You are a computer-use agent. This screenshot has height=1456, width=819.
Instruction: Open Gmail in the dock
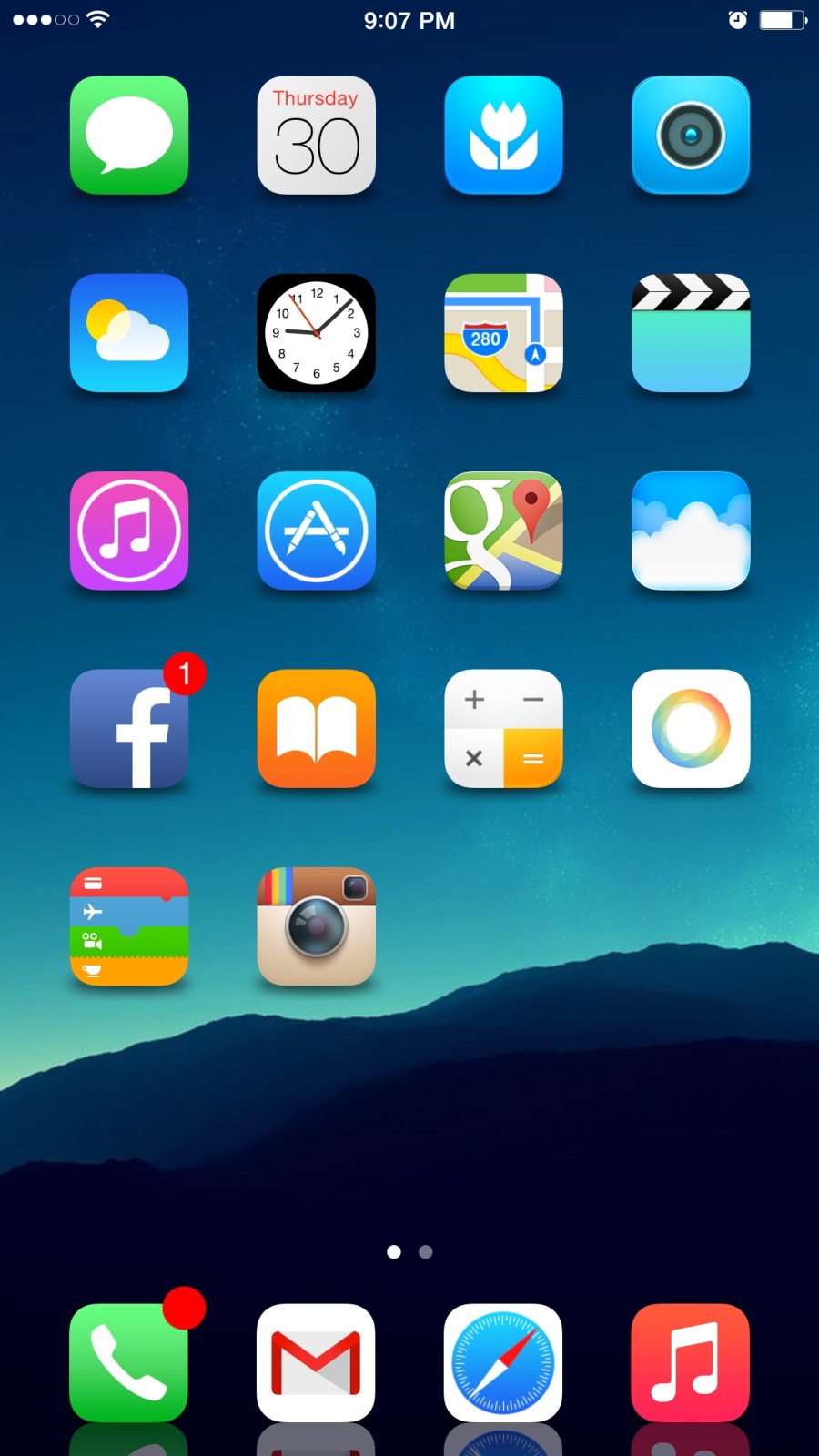click(x=316, y=1362)
